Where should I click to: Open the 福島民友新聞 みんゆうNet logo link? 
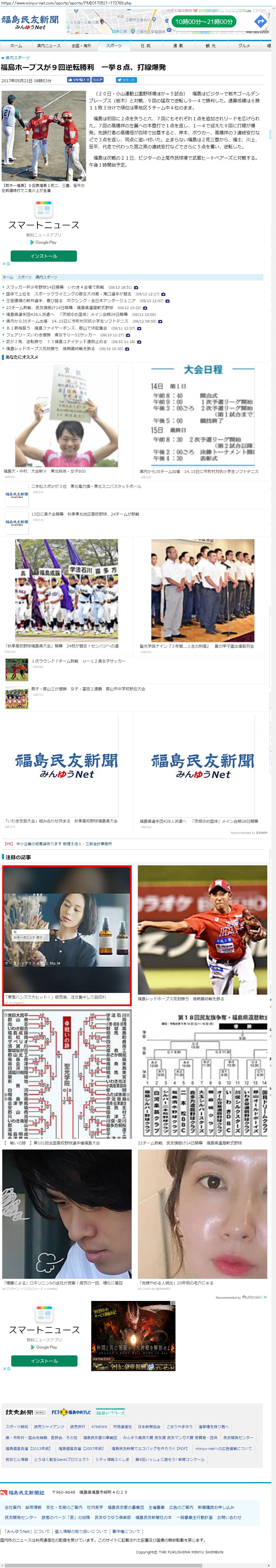click(30, 22)
